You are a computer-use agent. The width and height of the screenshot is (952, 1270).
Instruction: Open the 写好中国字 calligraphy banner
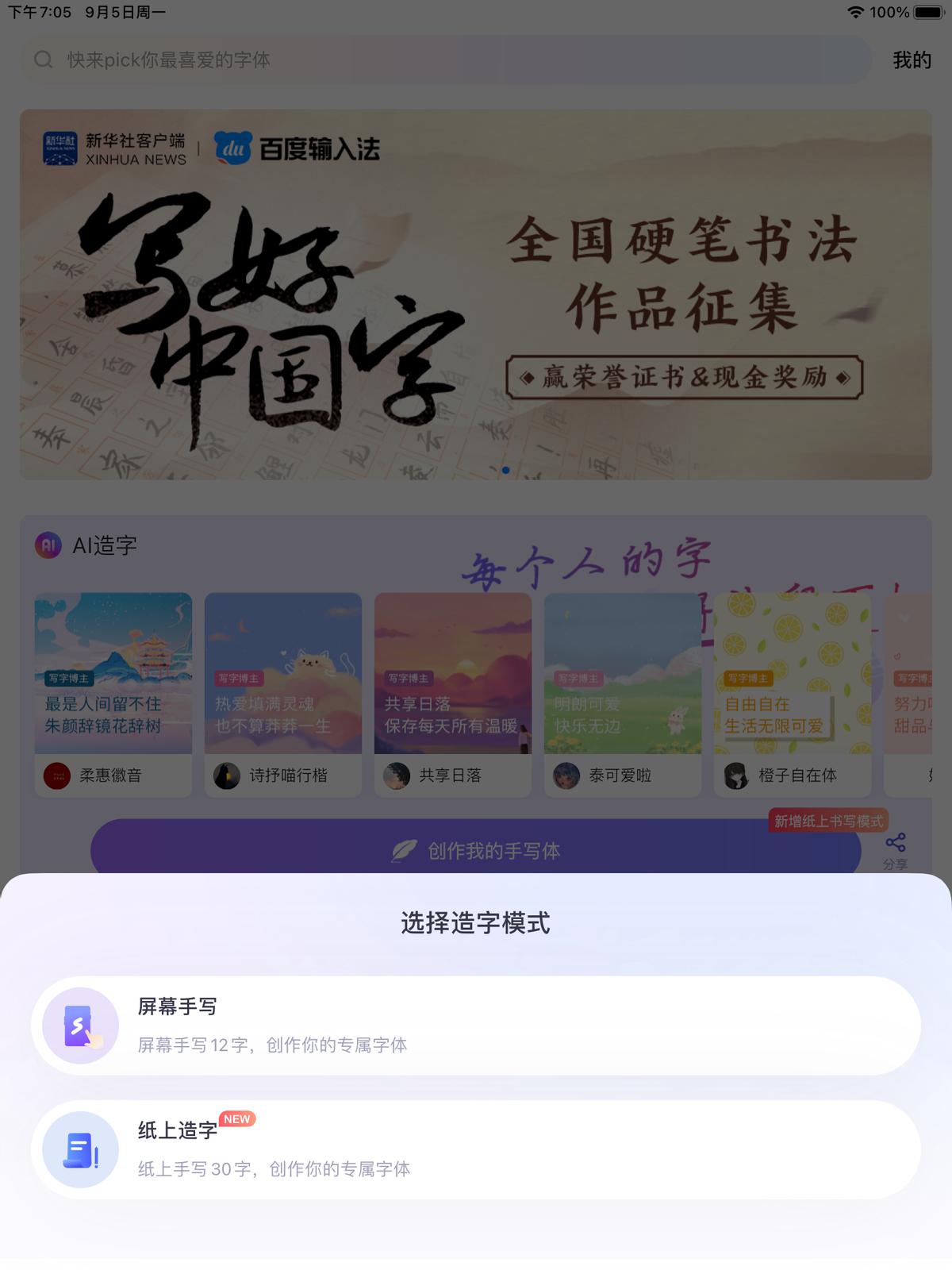[x=476, y=294]
